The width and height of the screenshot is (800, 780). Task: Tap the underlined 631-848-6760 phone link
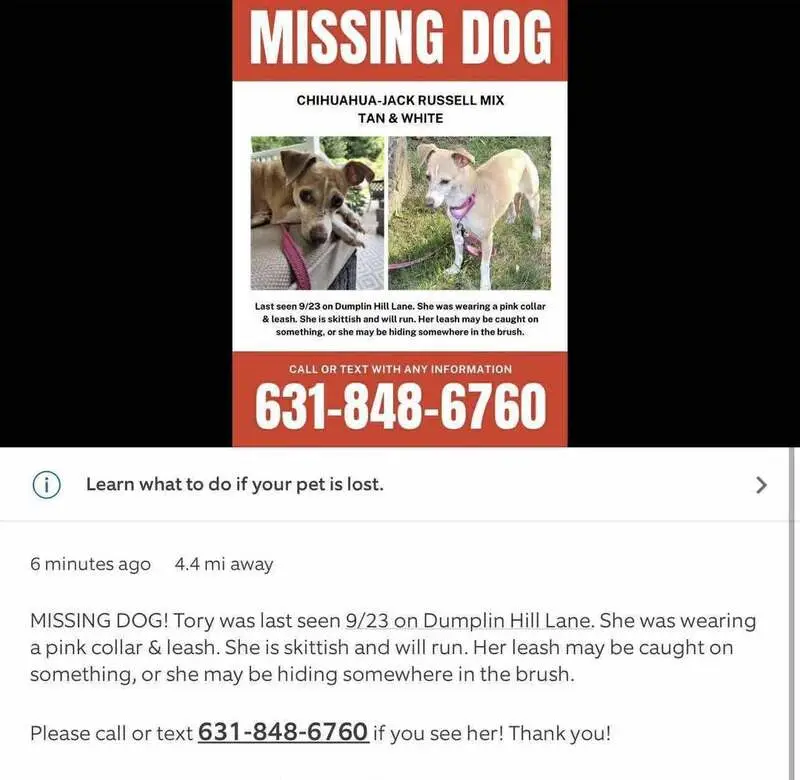(283, 732)
